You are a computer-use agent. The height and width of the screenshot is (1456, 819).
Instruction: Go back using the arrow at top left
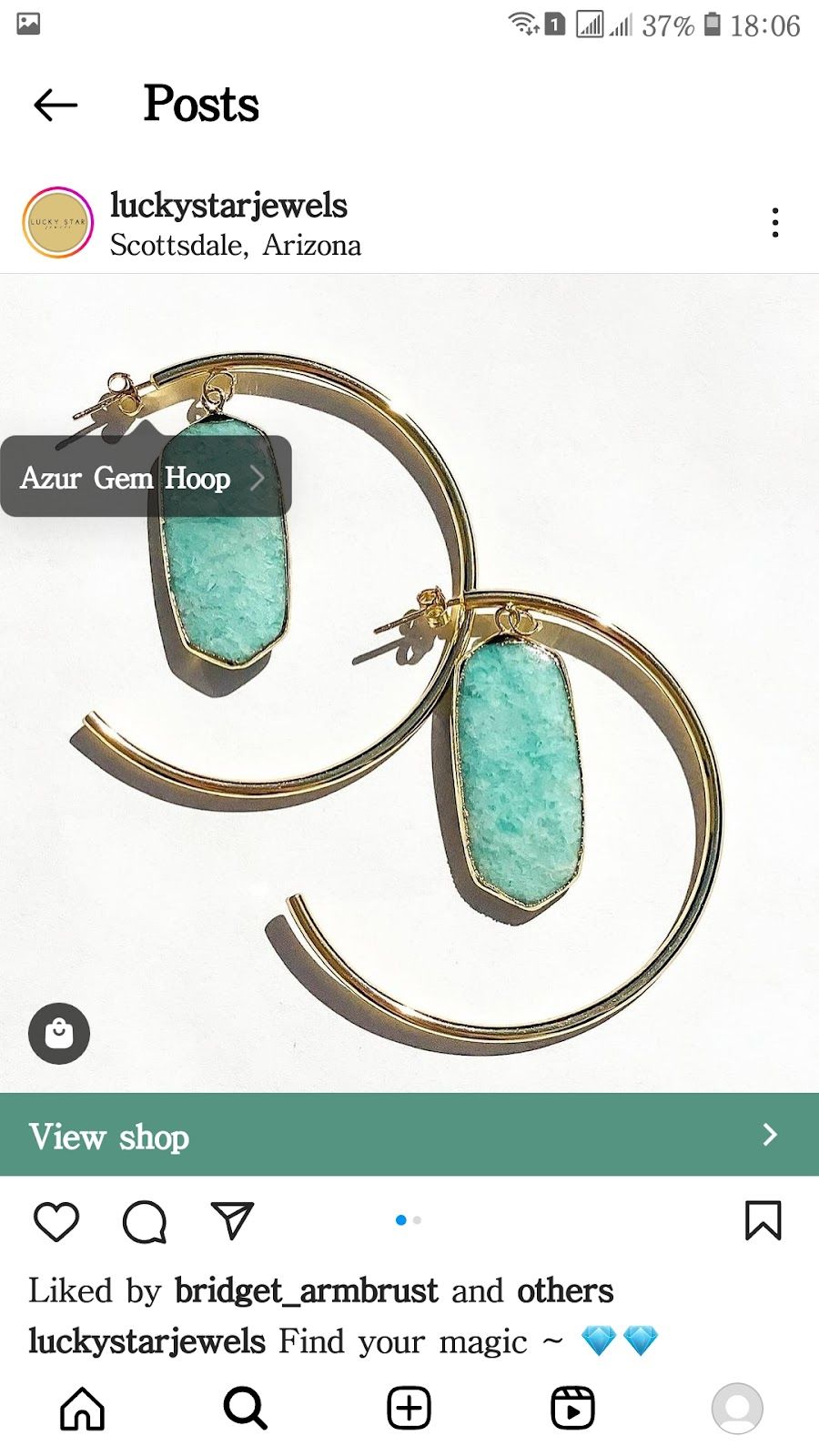[x=56, y=104]
